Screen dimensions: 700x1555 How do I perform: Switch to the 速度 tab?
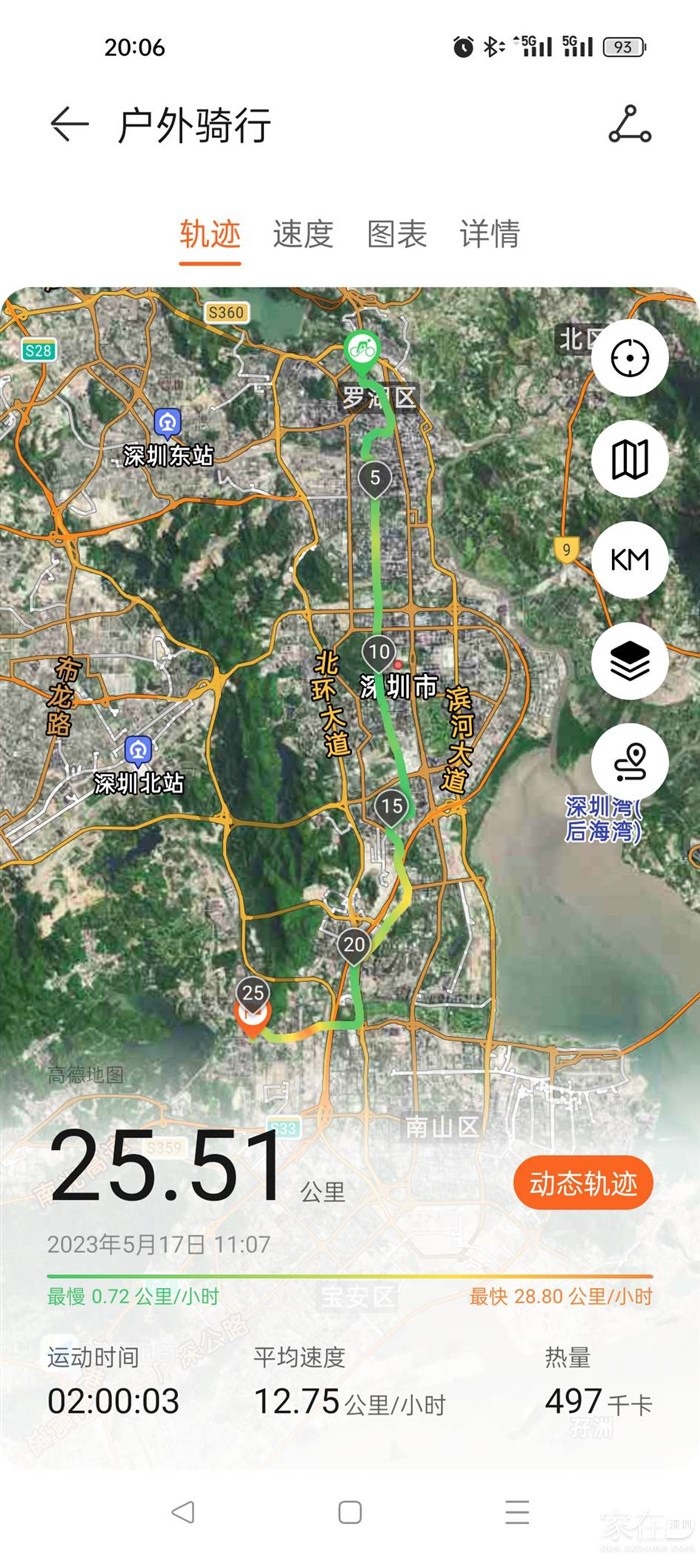(x=303, y=234)
